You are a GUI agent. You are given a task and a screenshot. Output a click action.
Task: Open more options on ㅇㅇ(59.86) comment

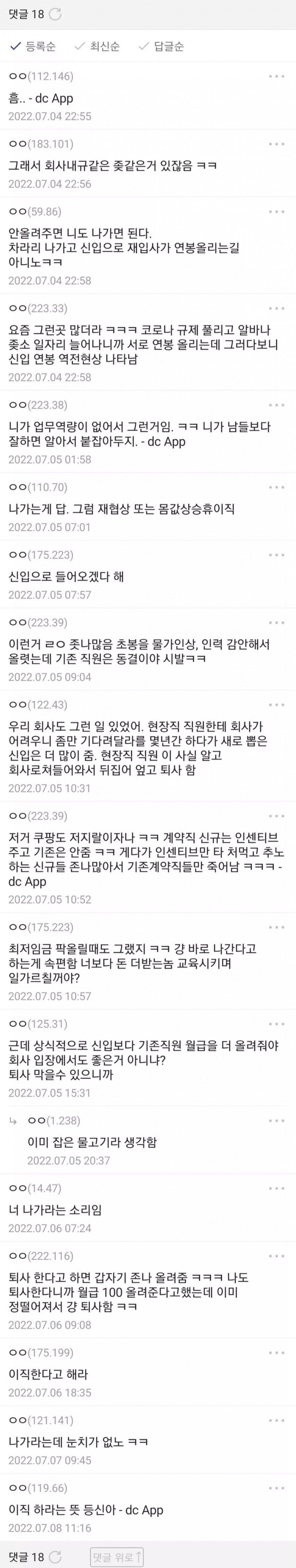(x=277, y=212)
